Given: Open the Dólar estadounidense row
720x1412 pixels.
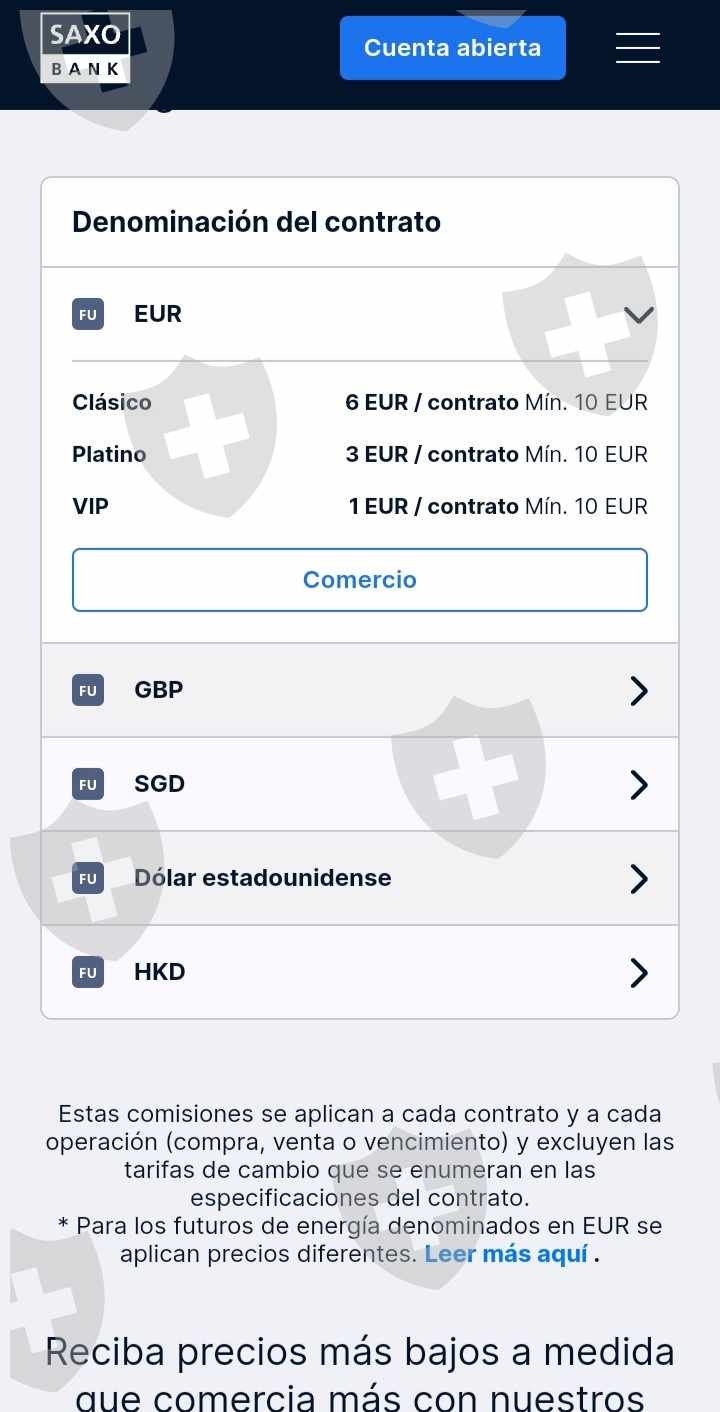Looking at the screenshot, I should point(360,878).
